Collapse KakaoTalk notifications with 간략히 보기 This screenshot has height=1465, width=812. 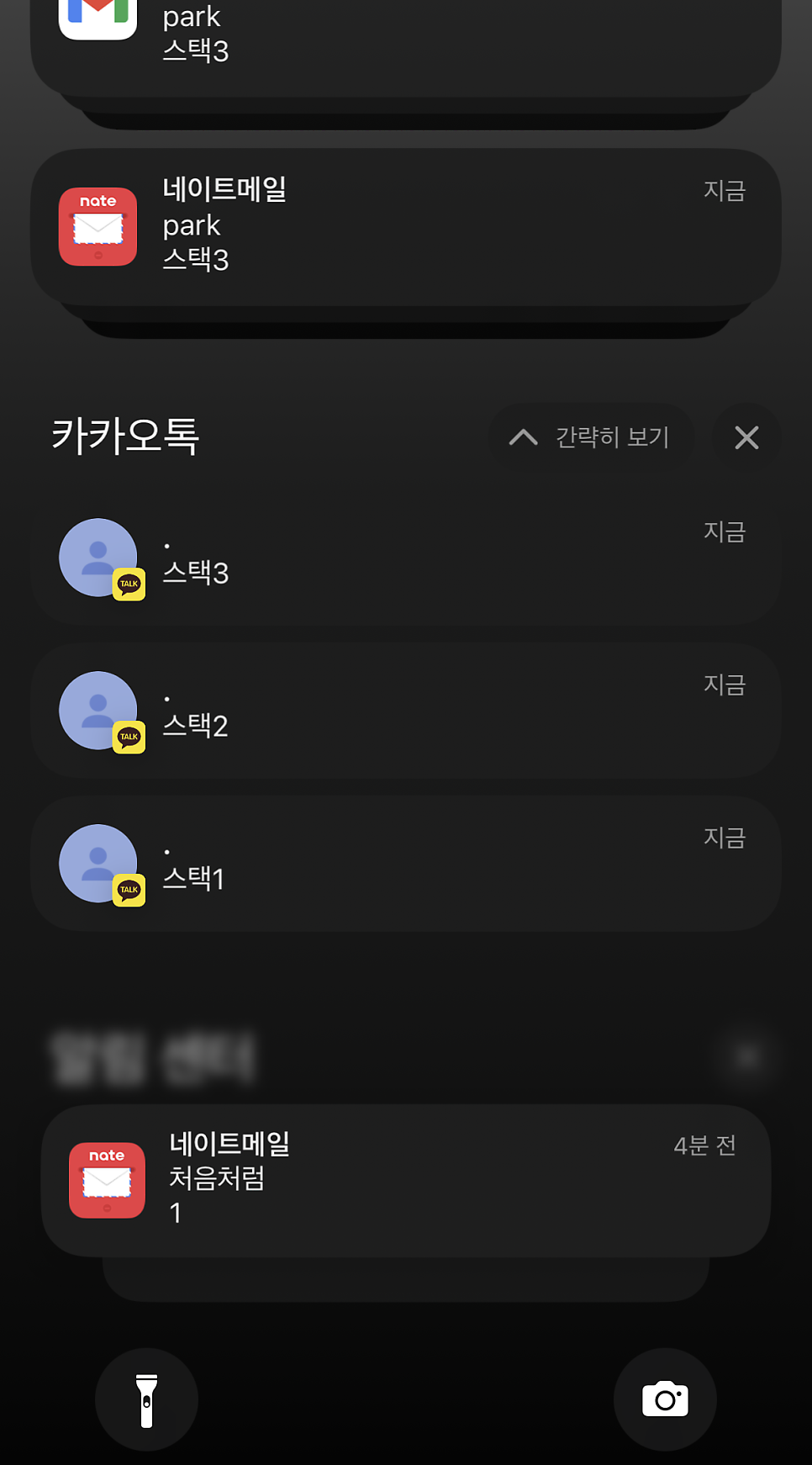click(591, 437)
